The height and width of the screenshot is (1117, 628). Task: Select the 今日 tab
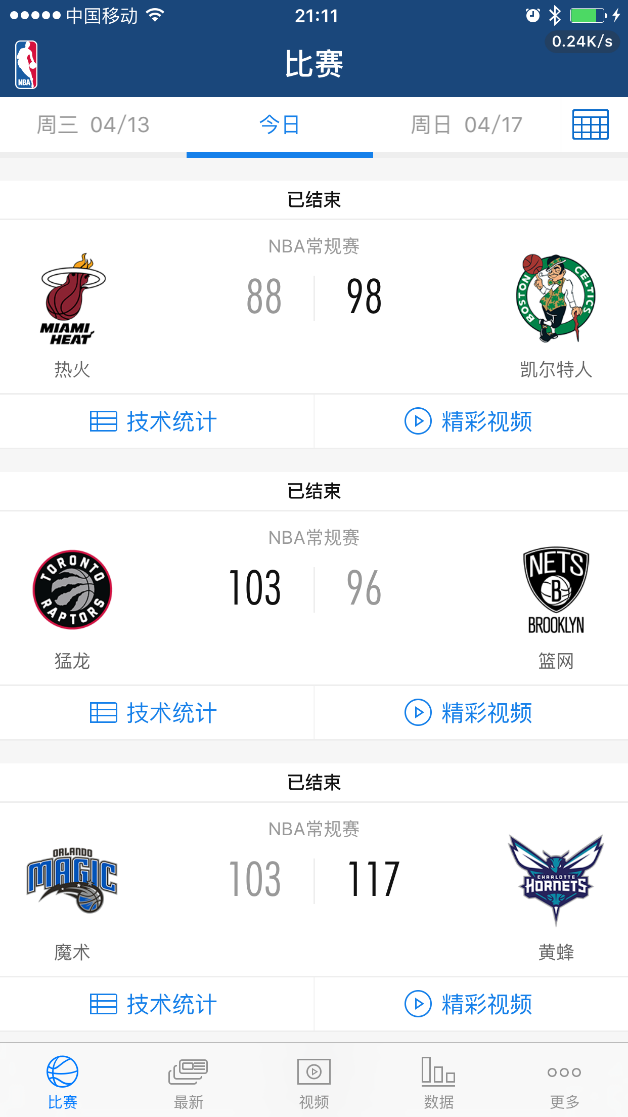click(279, 125)
